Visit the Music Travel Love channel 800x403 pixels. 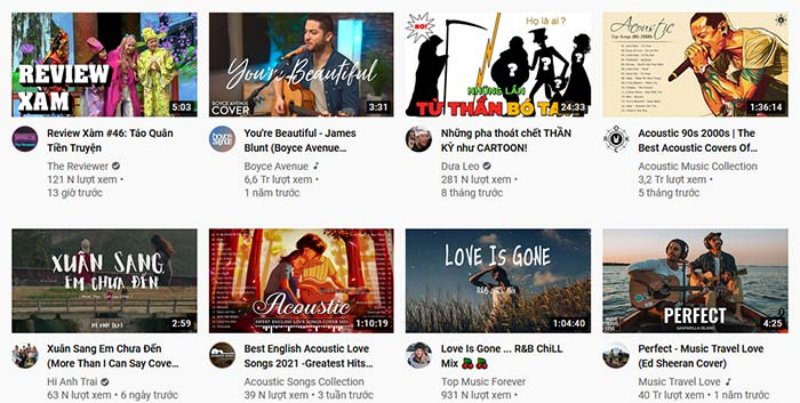(x=679, y=382)
